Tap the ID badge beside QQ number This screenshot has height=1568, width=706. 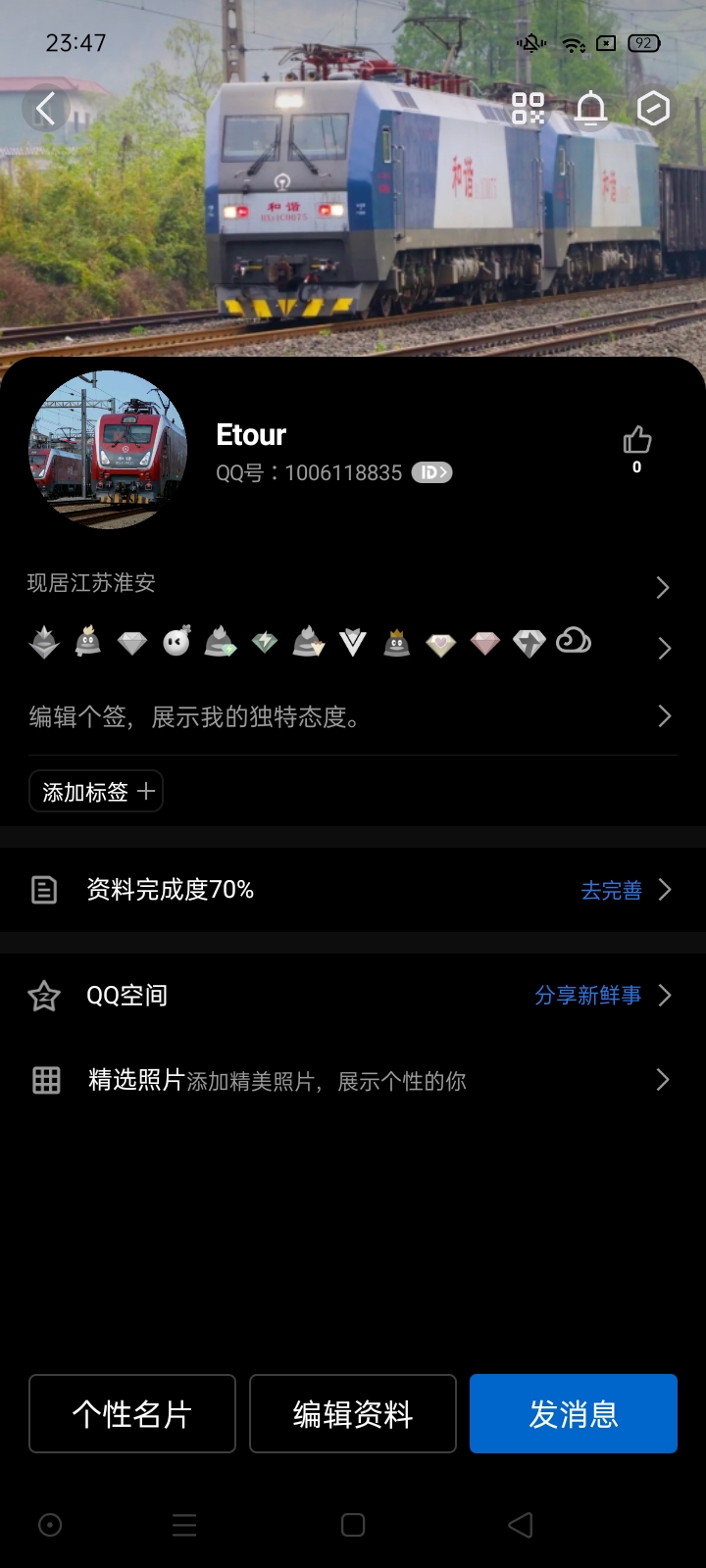(431, 473)
